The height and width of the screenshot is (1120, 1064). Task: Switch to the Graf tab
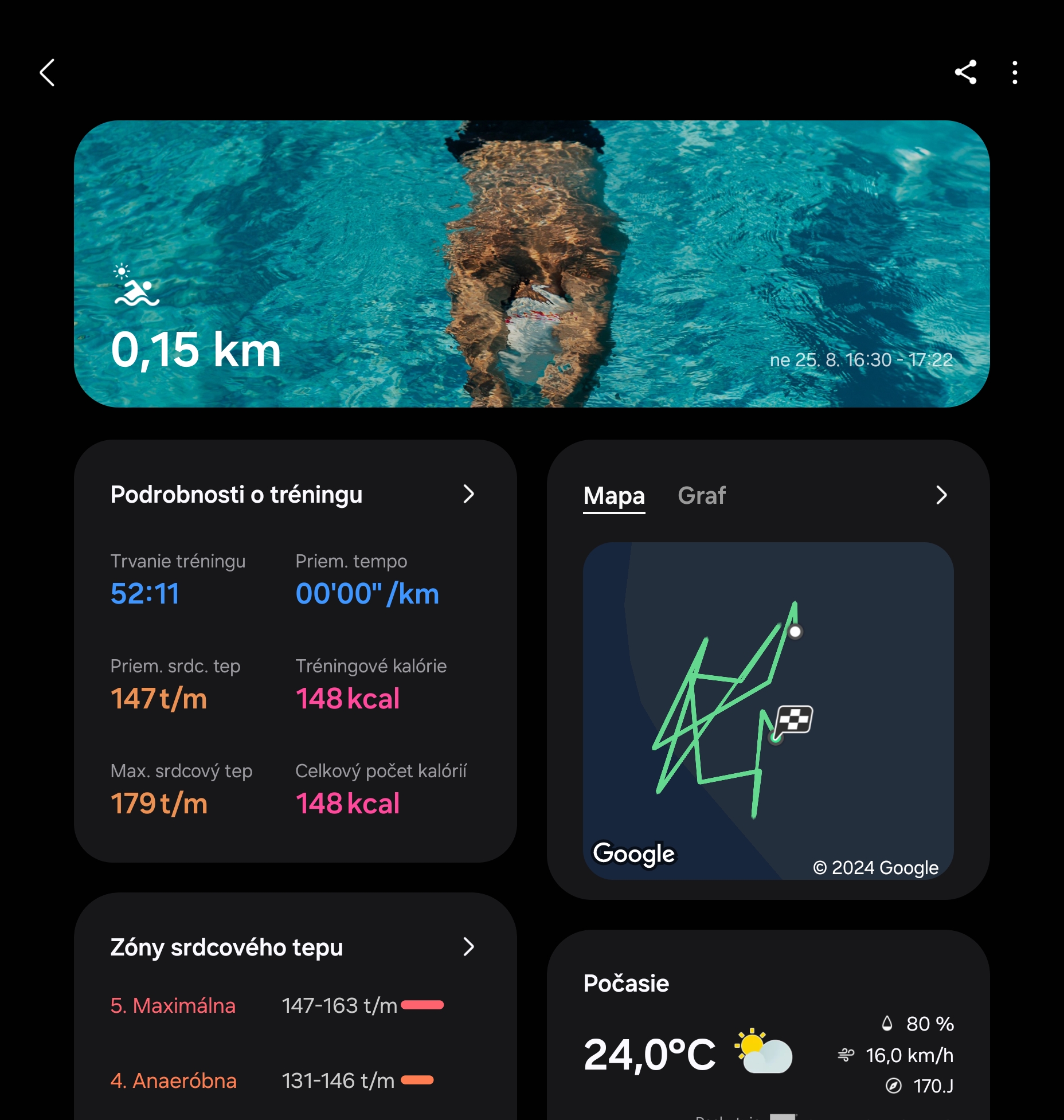pyautogui.click(x=701, y=496)
